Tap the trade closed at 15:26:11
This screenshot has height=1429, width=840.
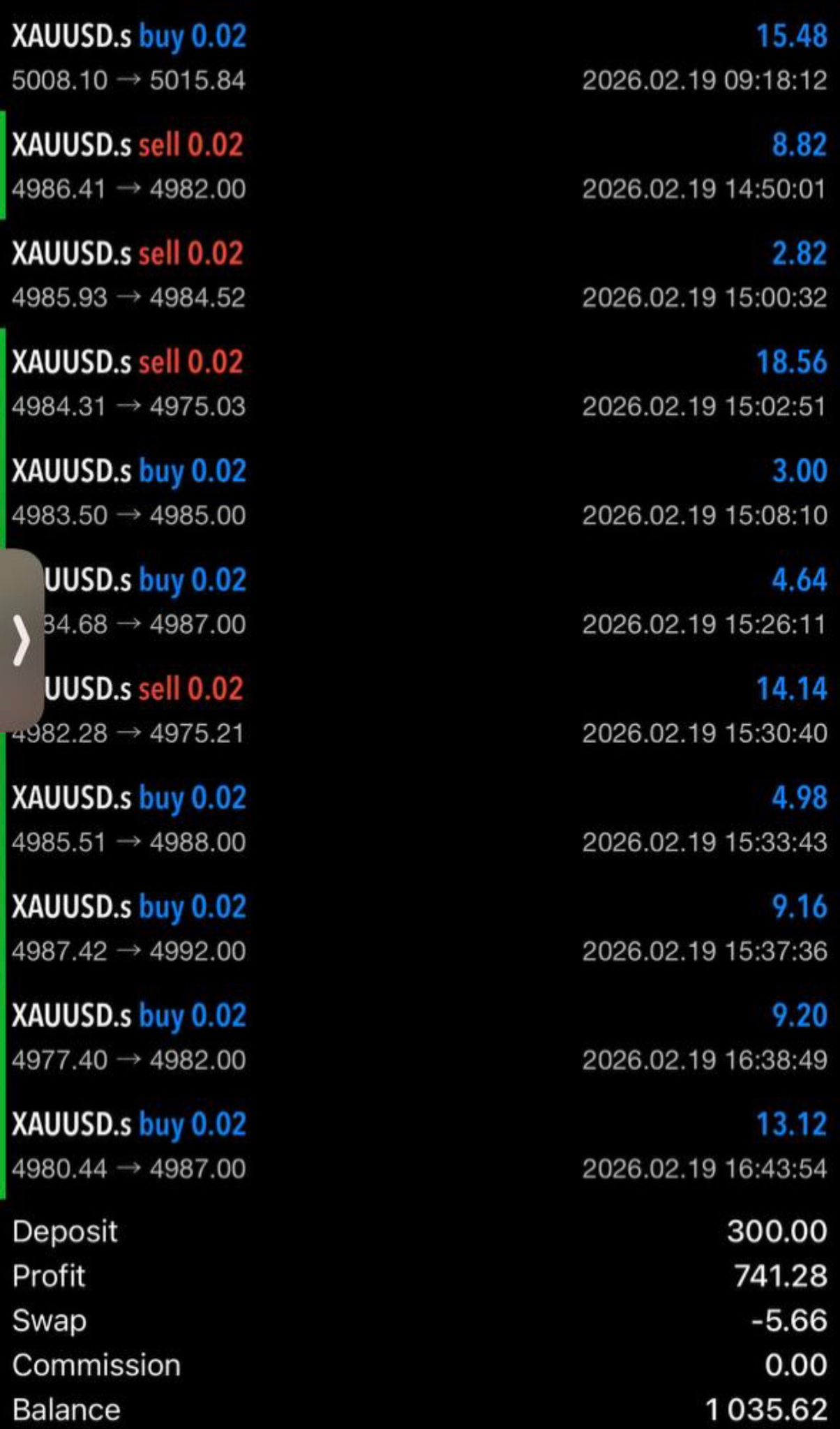click(x=419, y=600)
